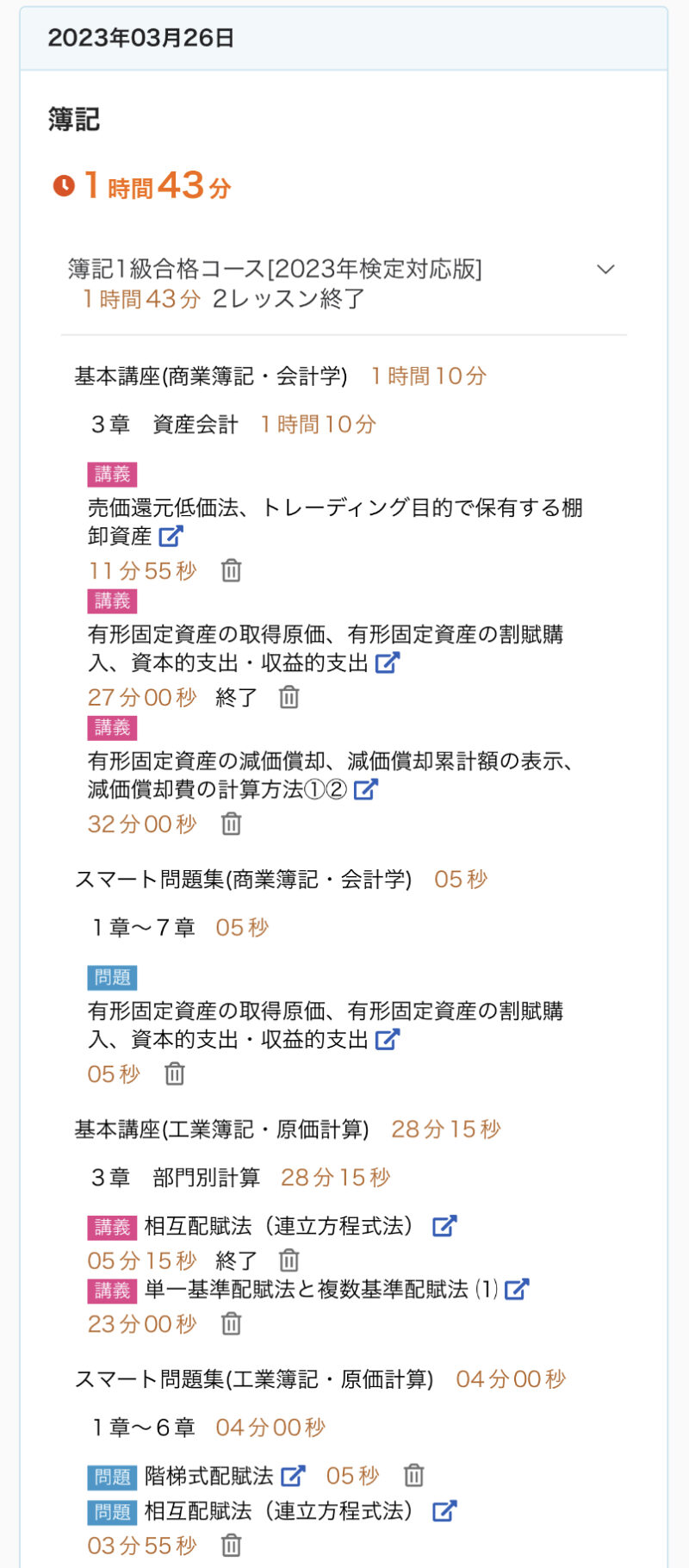This screenshot has width=689, height=1568.
Task: Delete the 05分15秒 終了 record
Action: coord(289,1260)
